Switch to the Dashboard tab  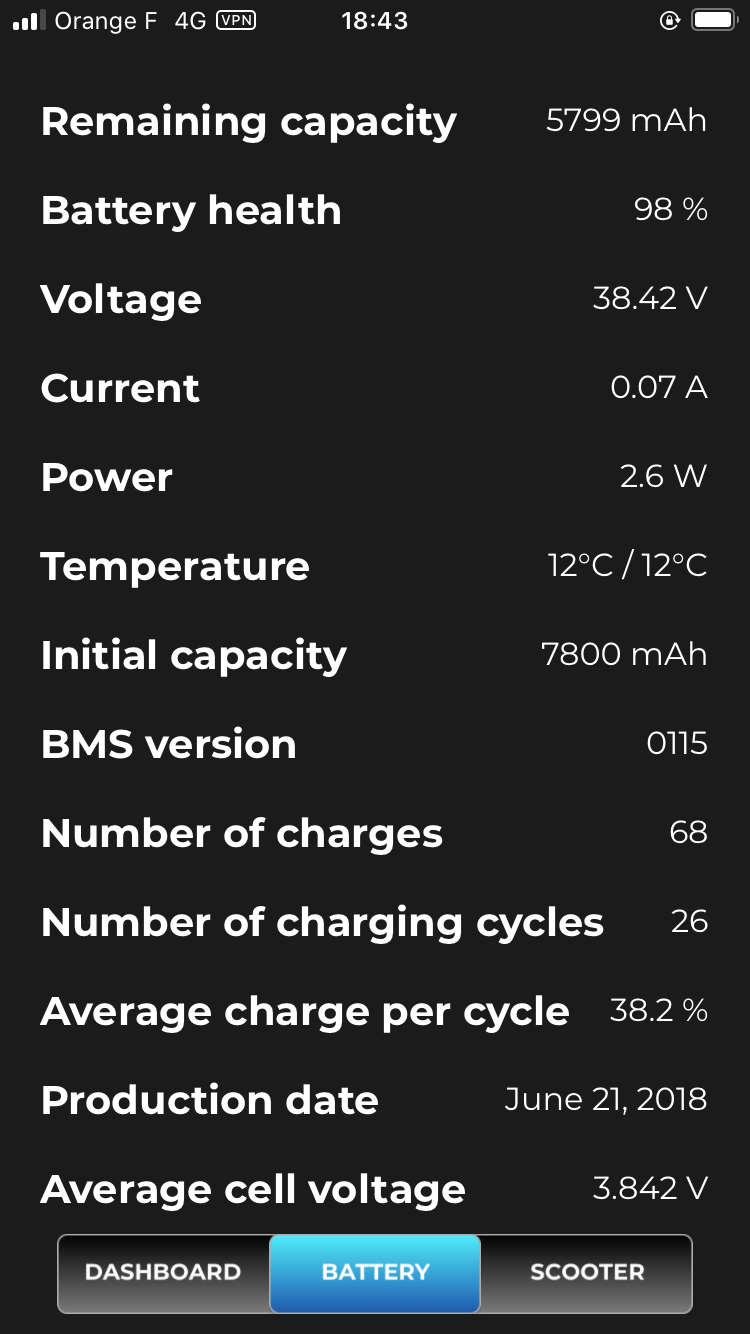click(164, 1273)
